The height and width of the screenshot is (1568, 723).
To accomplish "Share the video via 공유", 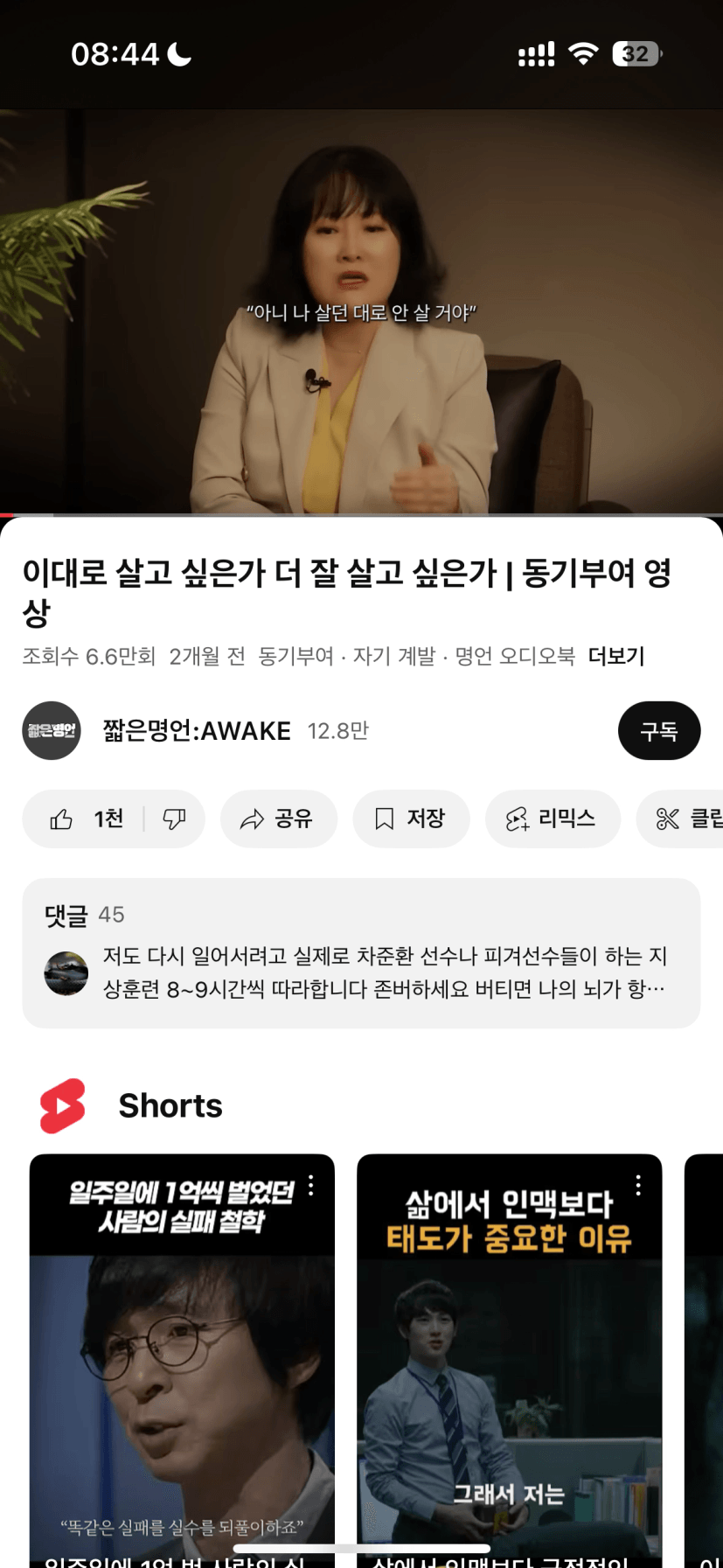I will point(279,819).
